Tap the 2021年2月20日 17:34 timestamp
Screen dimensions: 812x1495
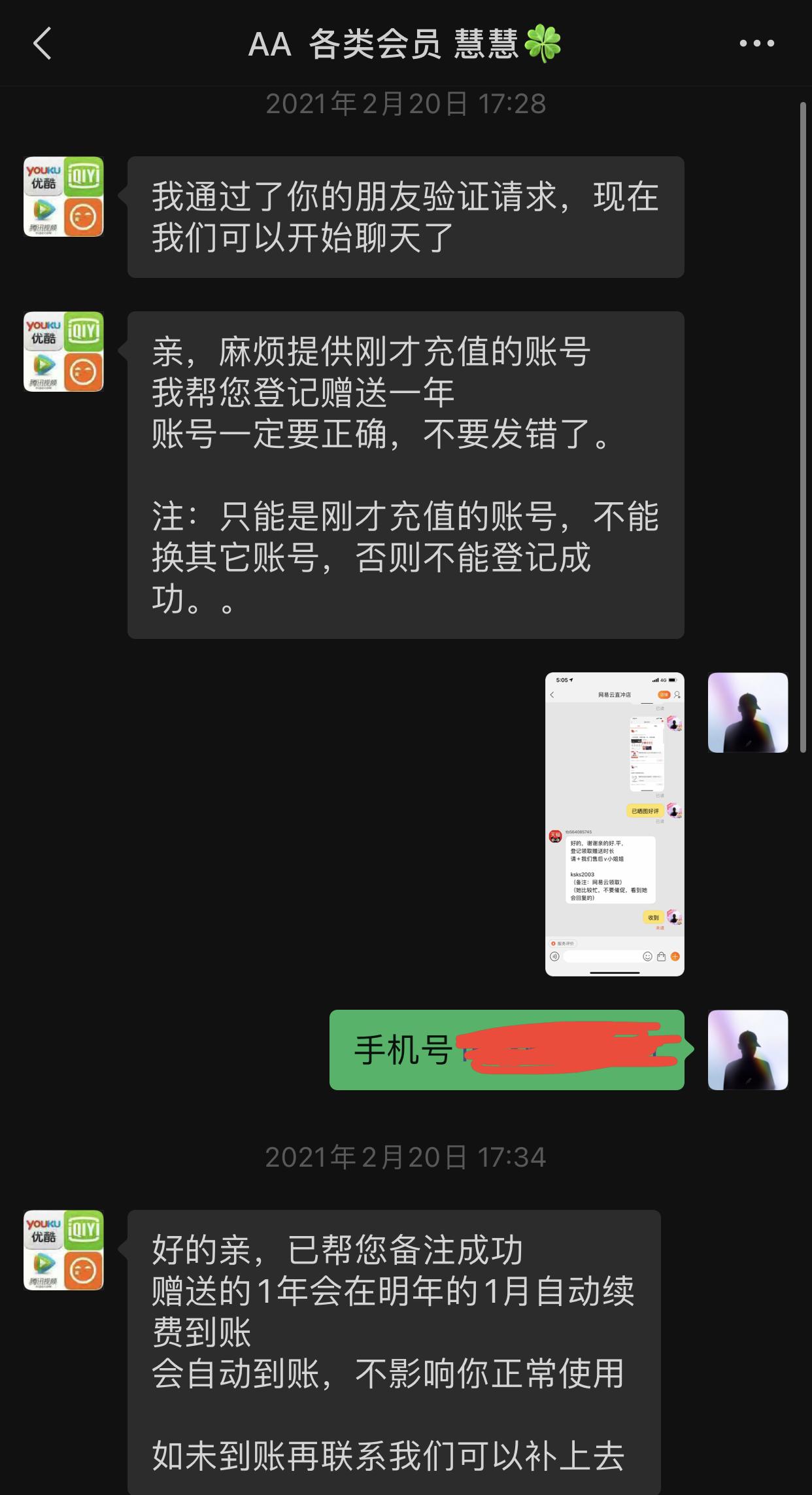tap(406, 1156)
